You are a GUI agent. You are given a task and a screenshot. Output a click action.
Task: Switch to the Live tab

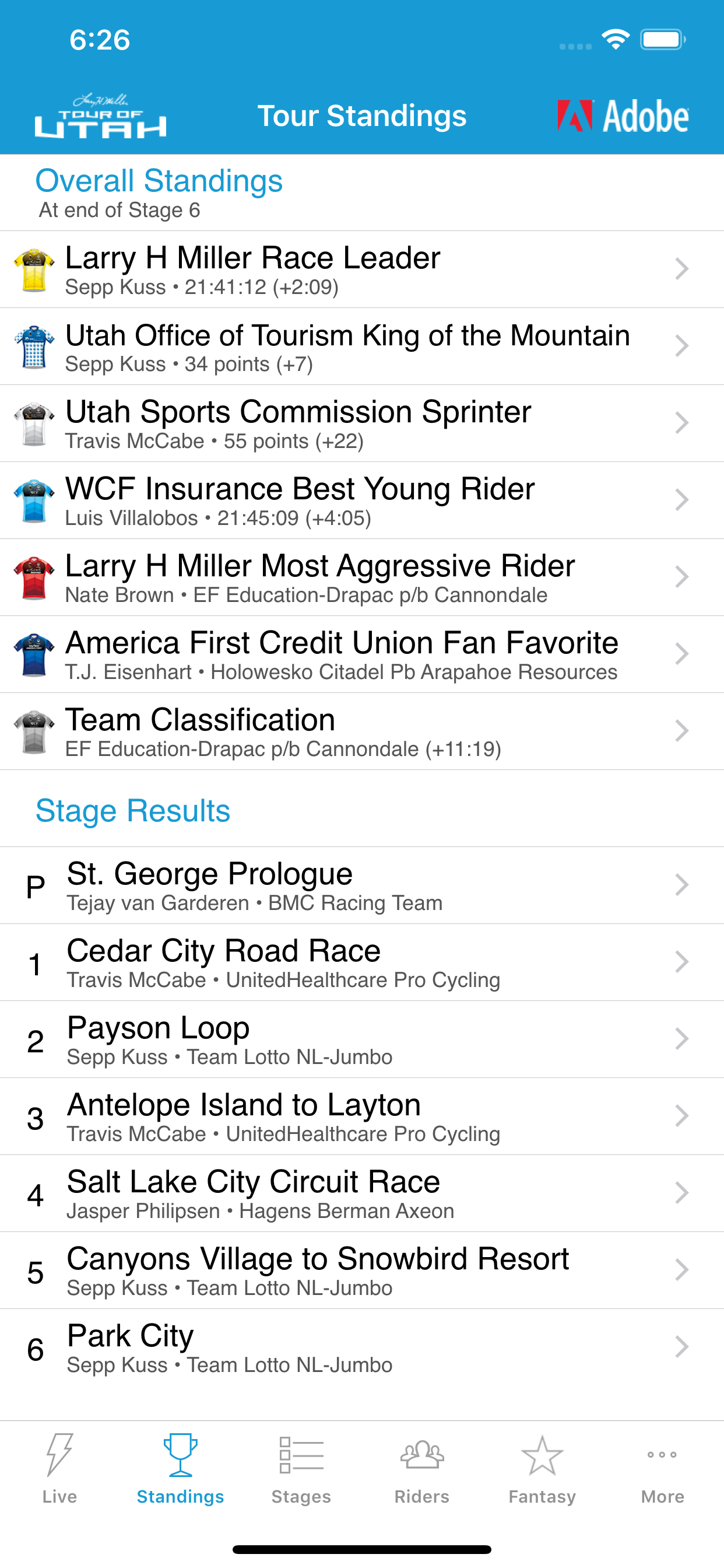click(59, 1468)
